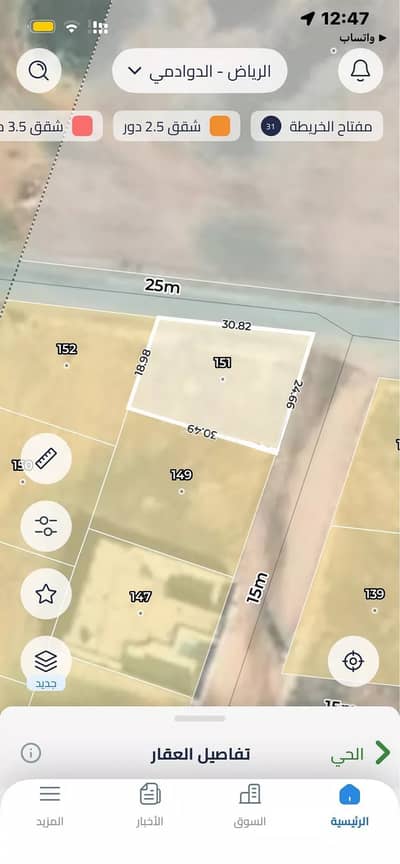Viewport: 400px width, 864px height.
Task: Open the notifications bell
Action: tap(360, 71)
